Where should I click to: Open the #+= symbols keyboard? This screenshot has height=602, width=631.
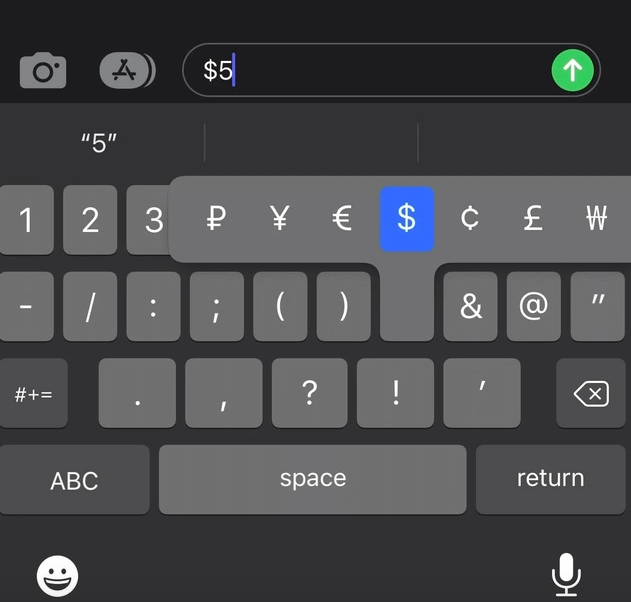pos(34,393)
